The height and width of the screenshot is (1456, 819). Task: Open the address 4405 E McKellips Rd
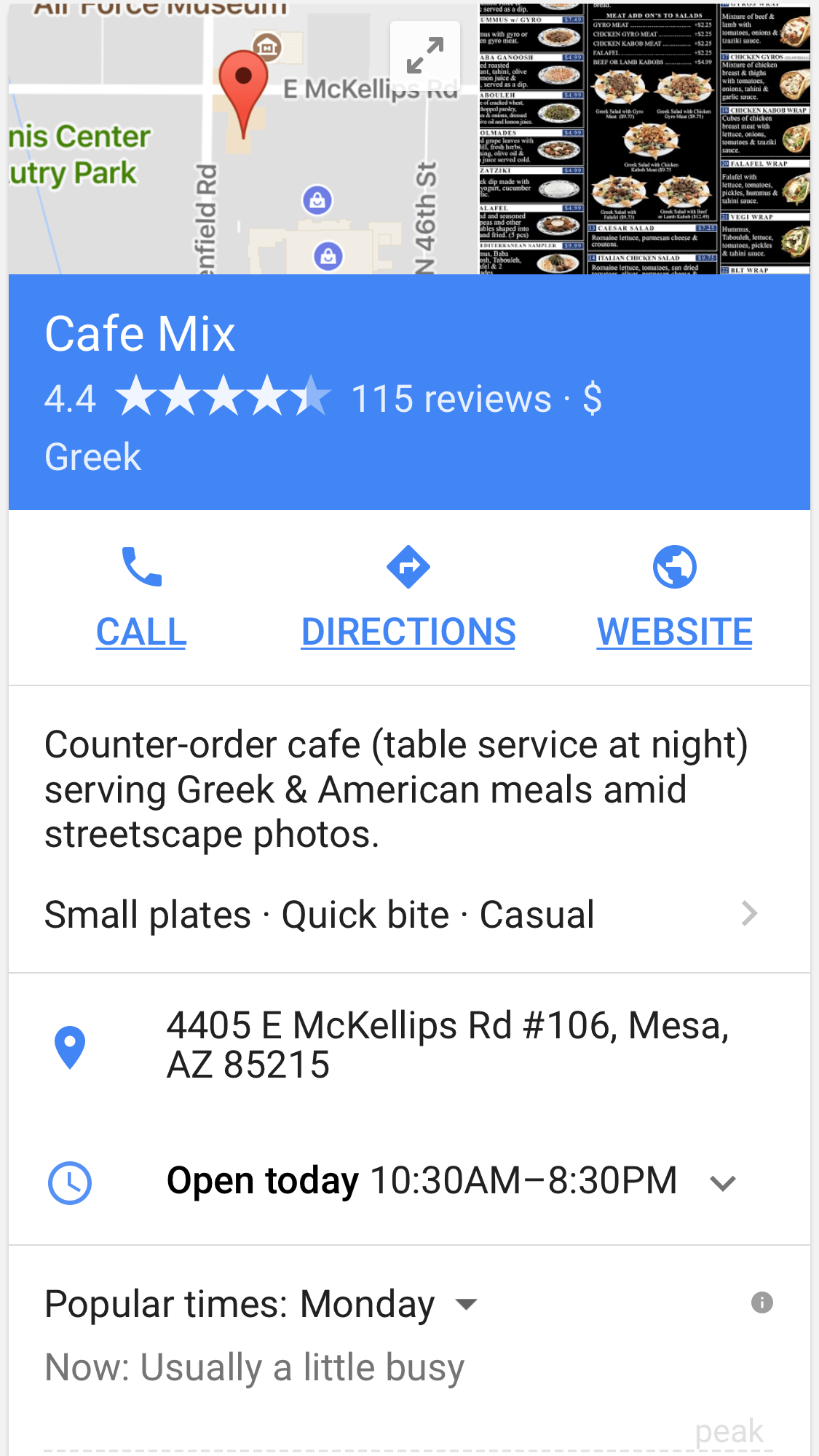[x=447, y=1046]
